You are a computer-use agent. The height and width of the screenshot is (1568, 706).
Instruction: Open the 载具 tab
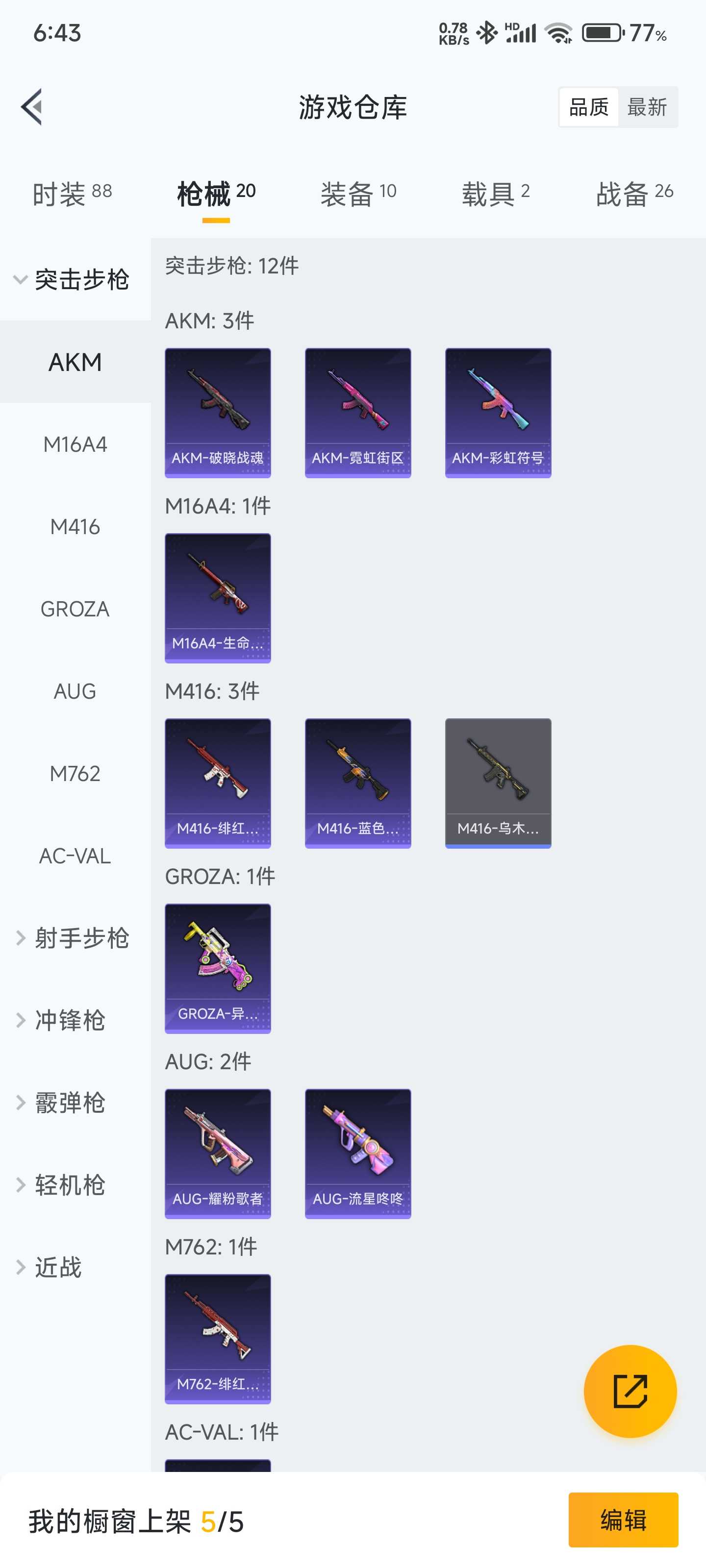coord(495,194)
